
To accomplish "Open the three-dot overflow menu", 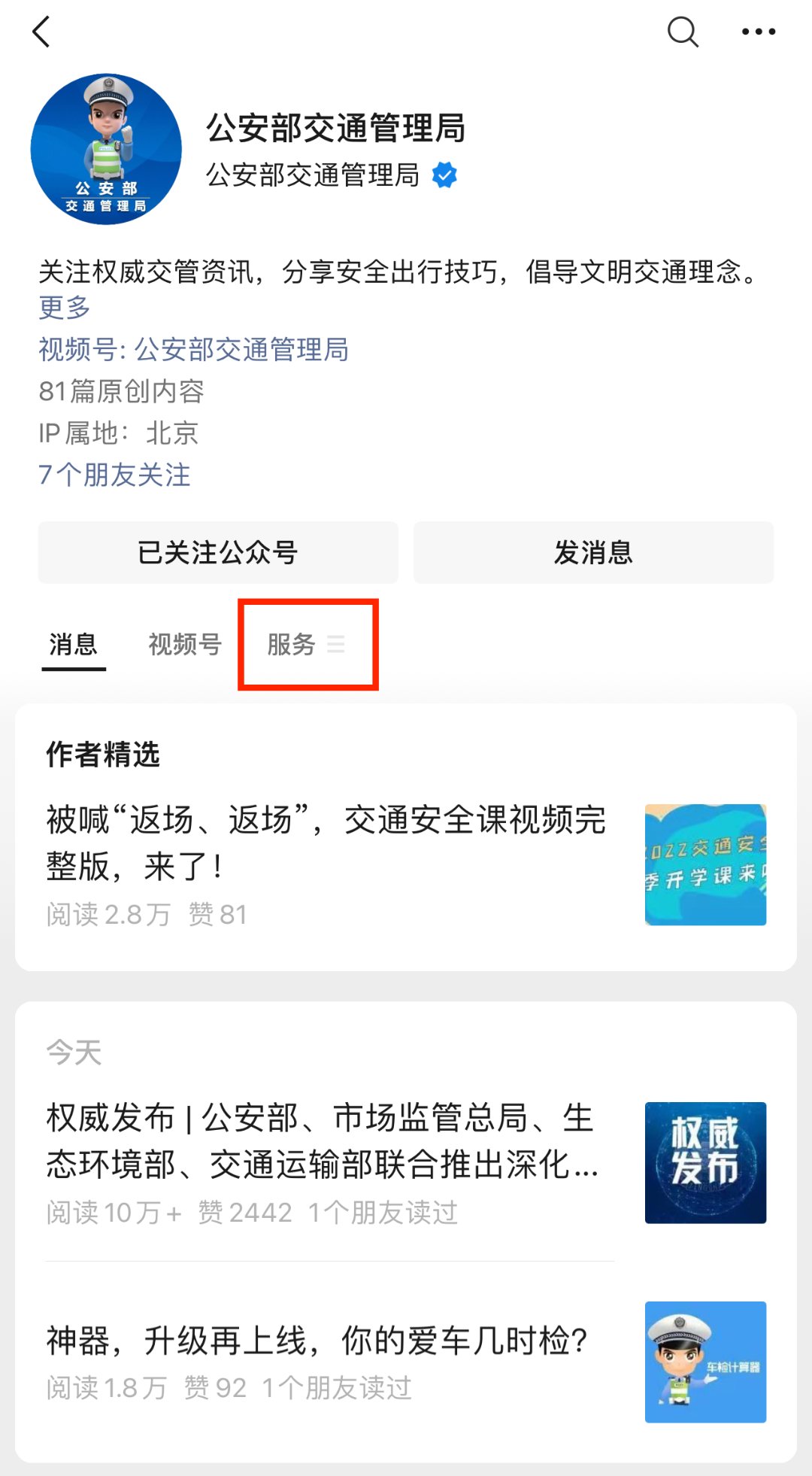I will (758, 32).
